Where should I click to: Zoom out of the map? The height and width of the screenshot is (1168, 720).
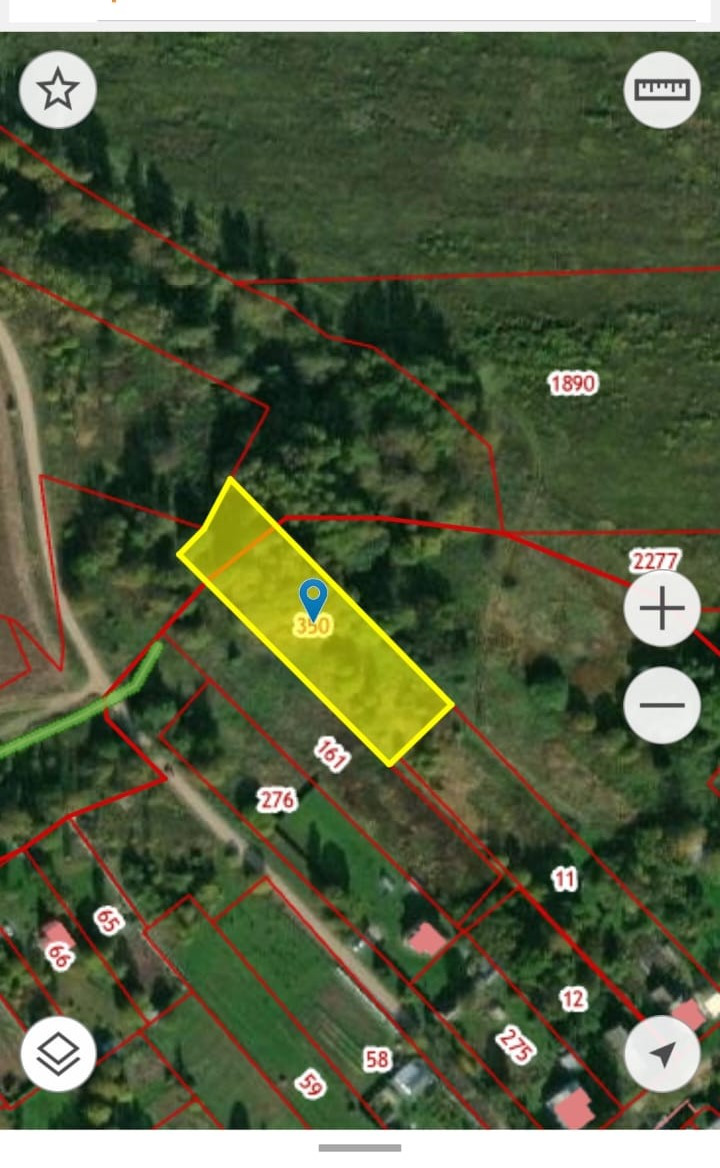(662, 705)
